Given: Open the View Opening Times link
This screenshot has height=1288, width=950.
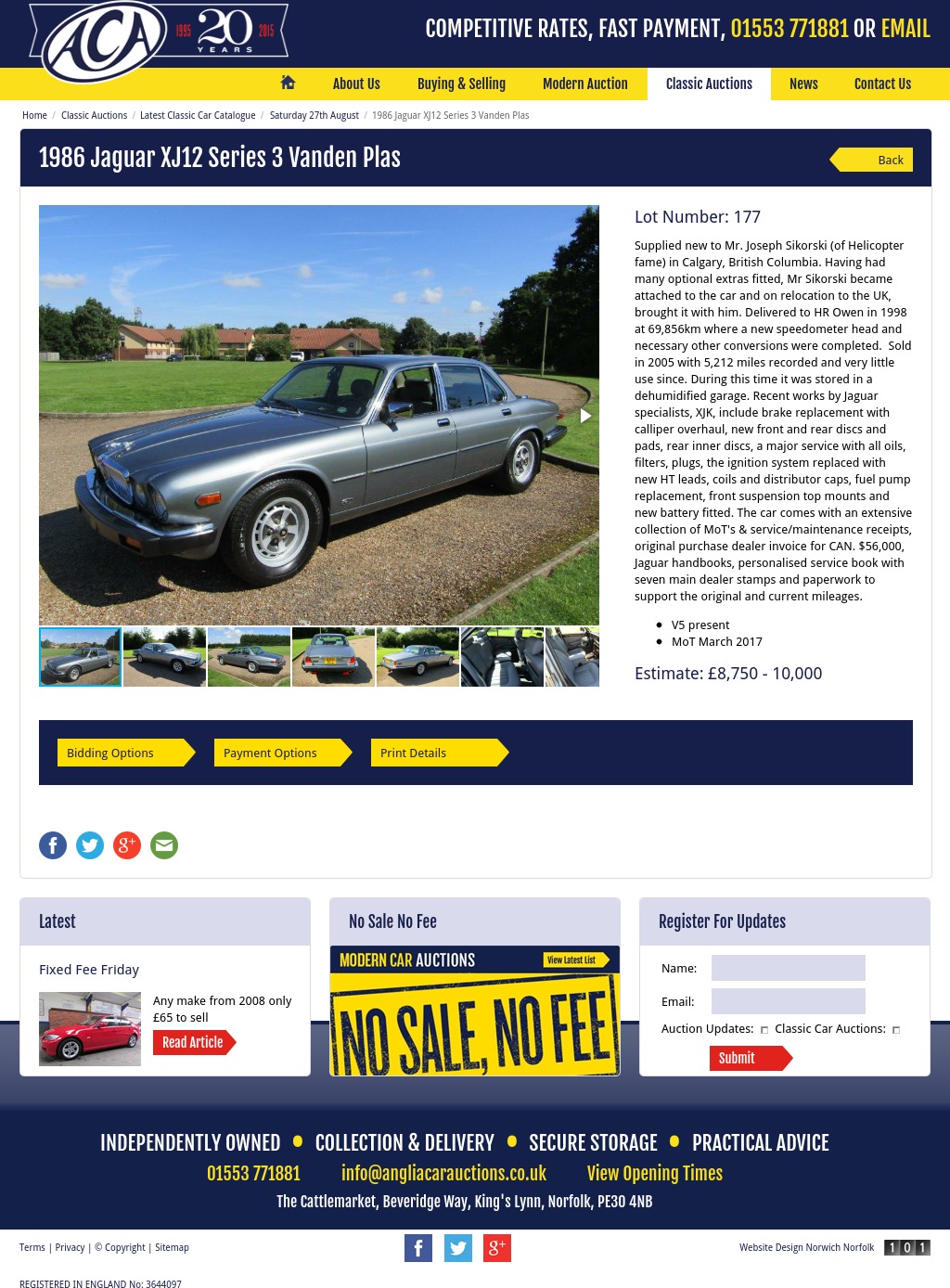Looking at the screenshot, I should (x=654, y=1173).
